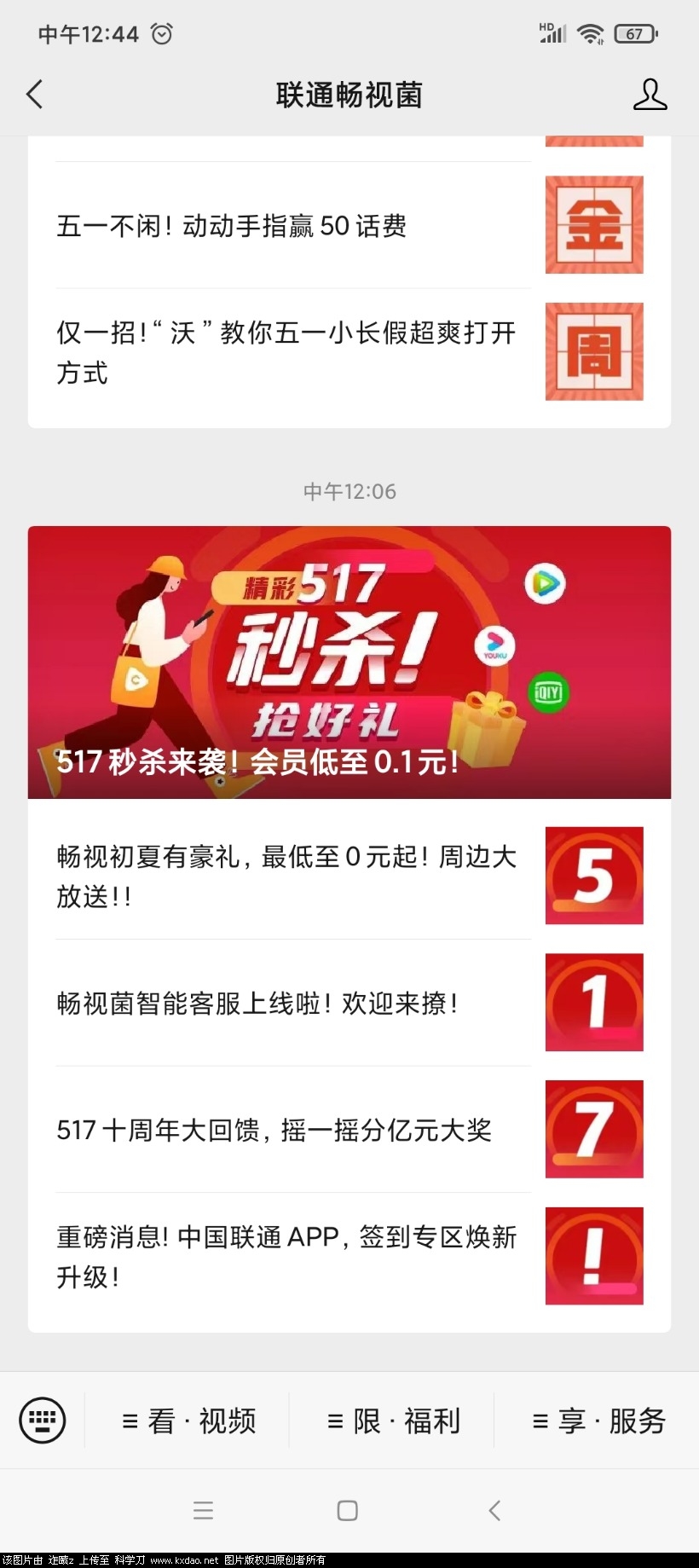Tap the number 5 article thumbnail
Viewport: 699px width, 1568px height.
594,876
